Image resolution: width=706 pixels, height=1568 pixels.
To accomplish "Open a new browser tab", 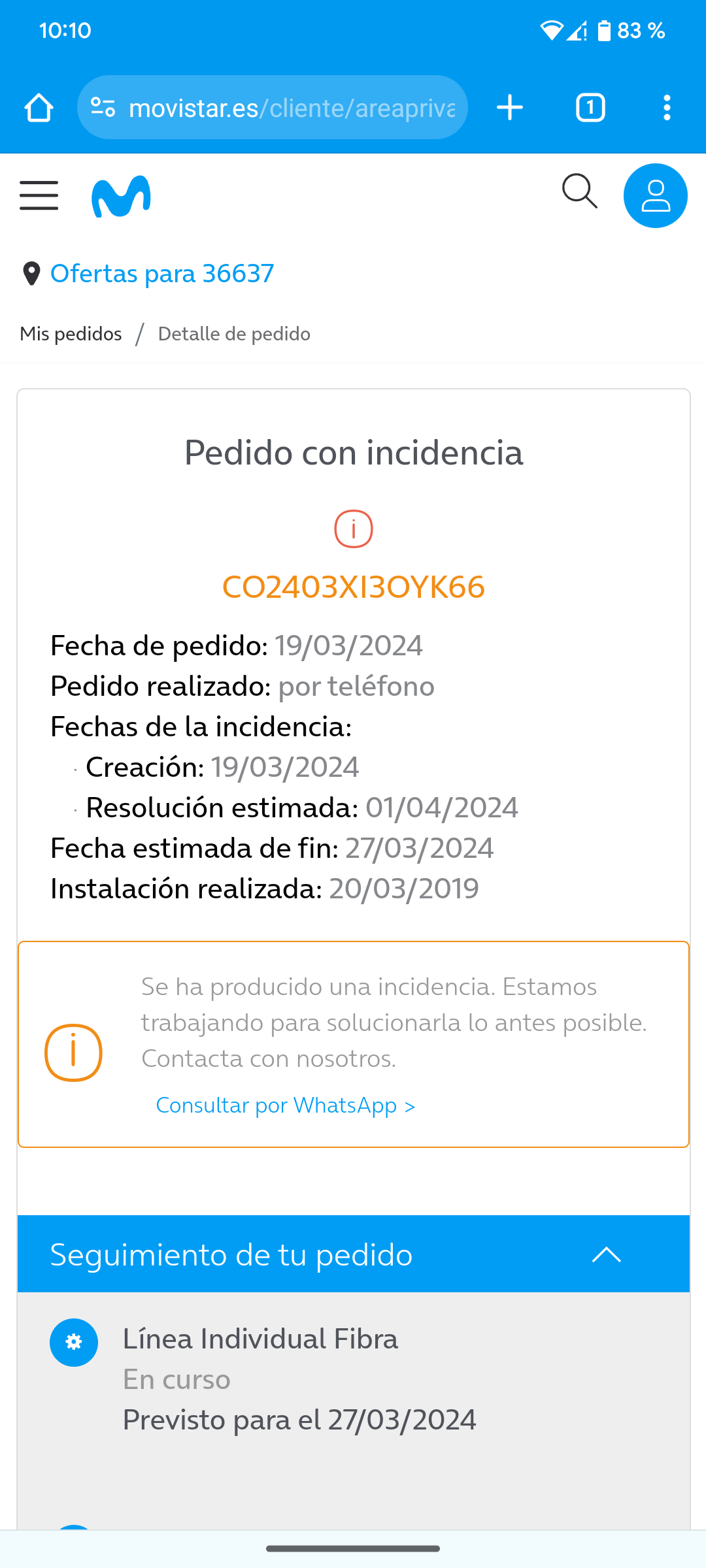I will 509,107.
